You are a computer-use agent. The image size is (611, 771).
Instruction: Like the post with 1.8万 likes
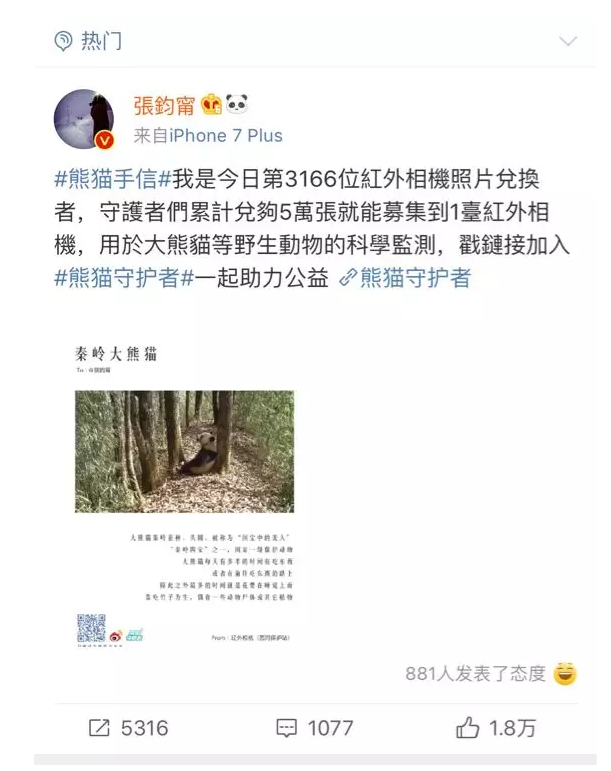click(495, 728)
